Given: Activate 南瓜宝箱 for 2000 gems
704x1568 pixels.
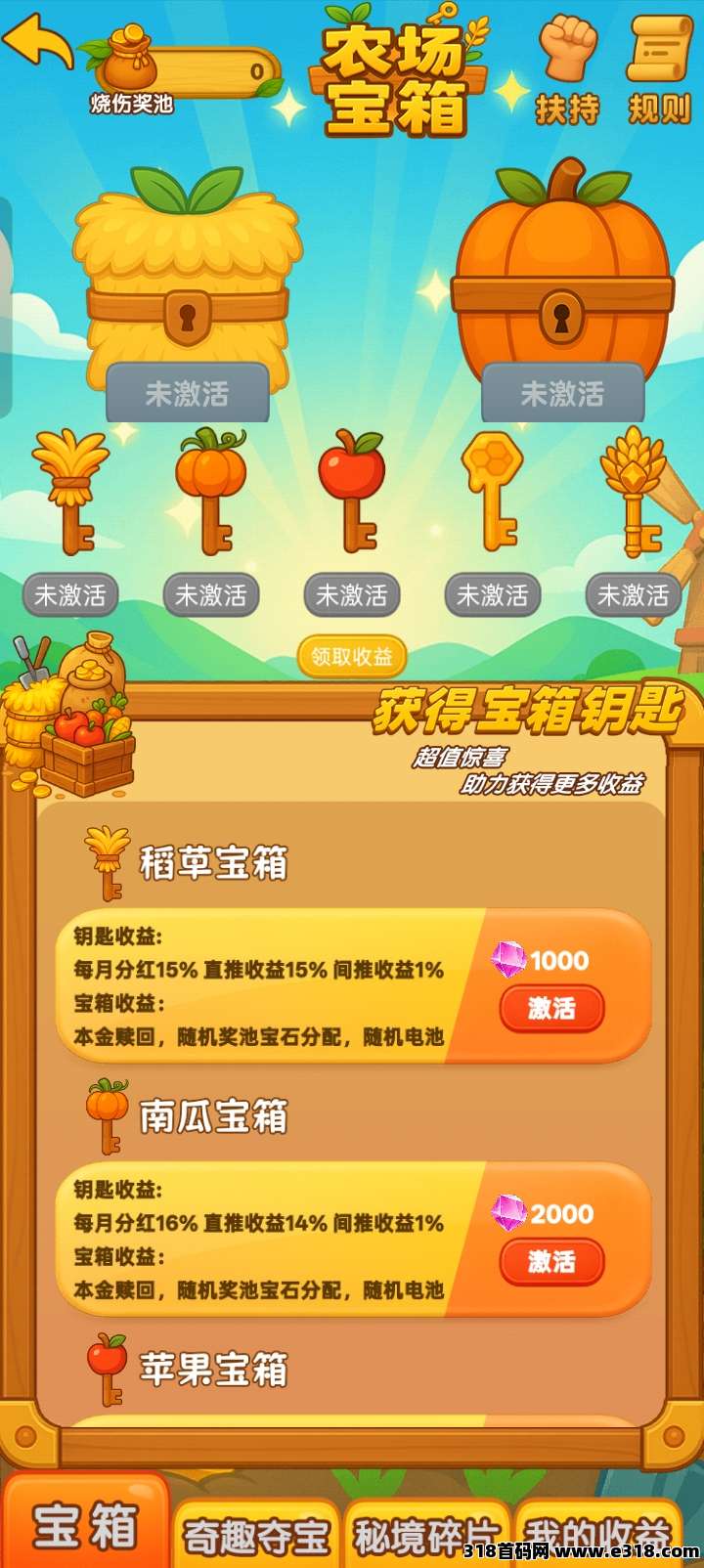Looking at the screenshot, I should tap(551, 1262).
